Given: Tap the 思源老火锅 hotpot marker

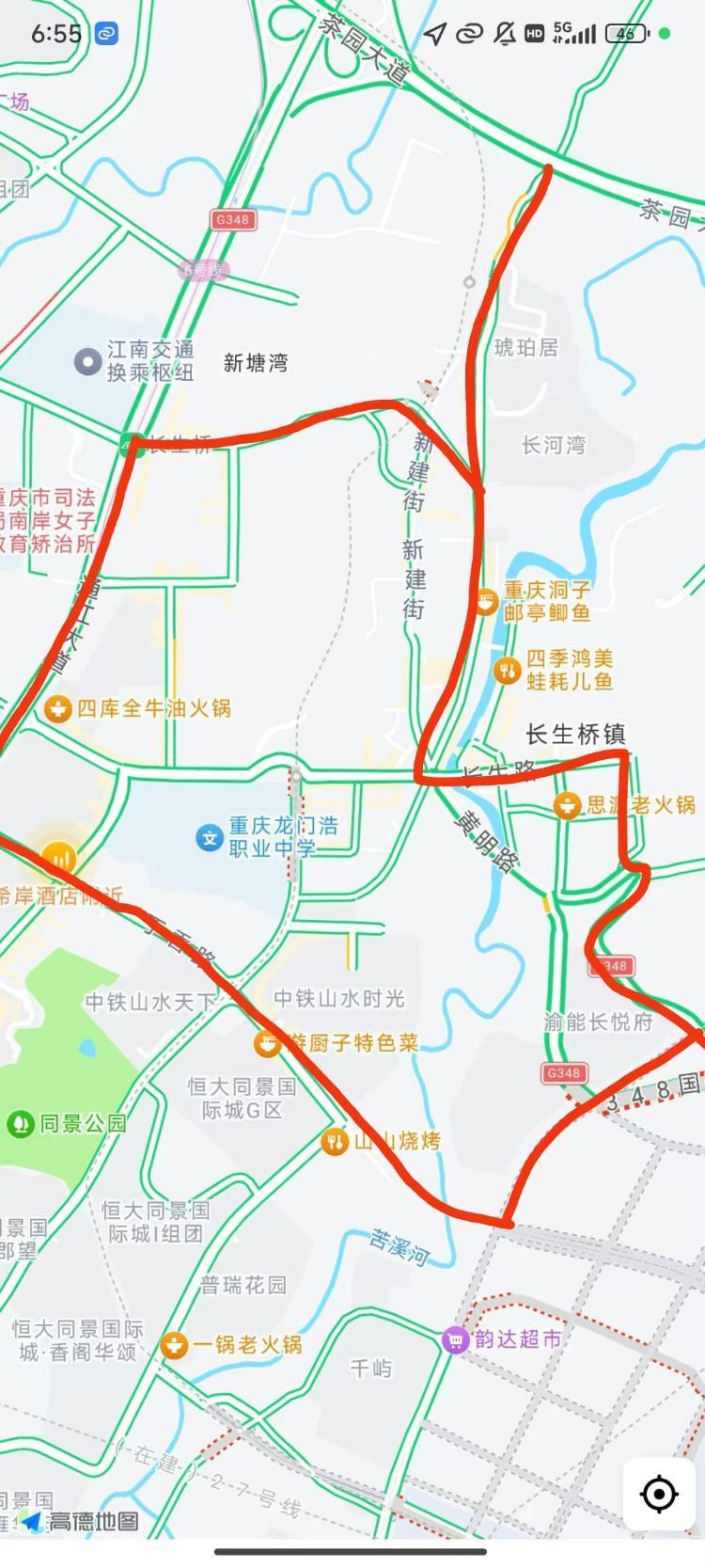Looking at the screenshot, I should click(566, 805).
